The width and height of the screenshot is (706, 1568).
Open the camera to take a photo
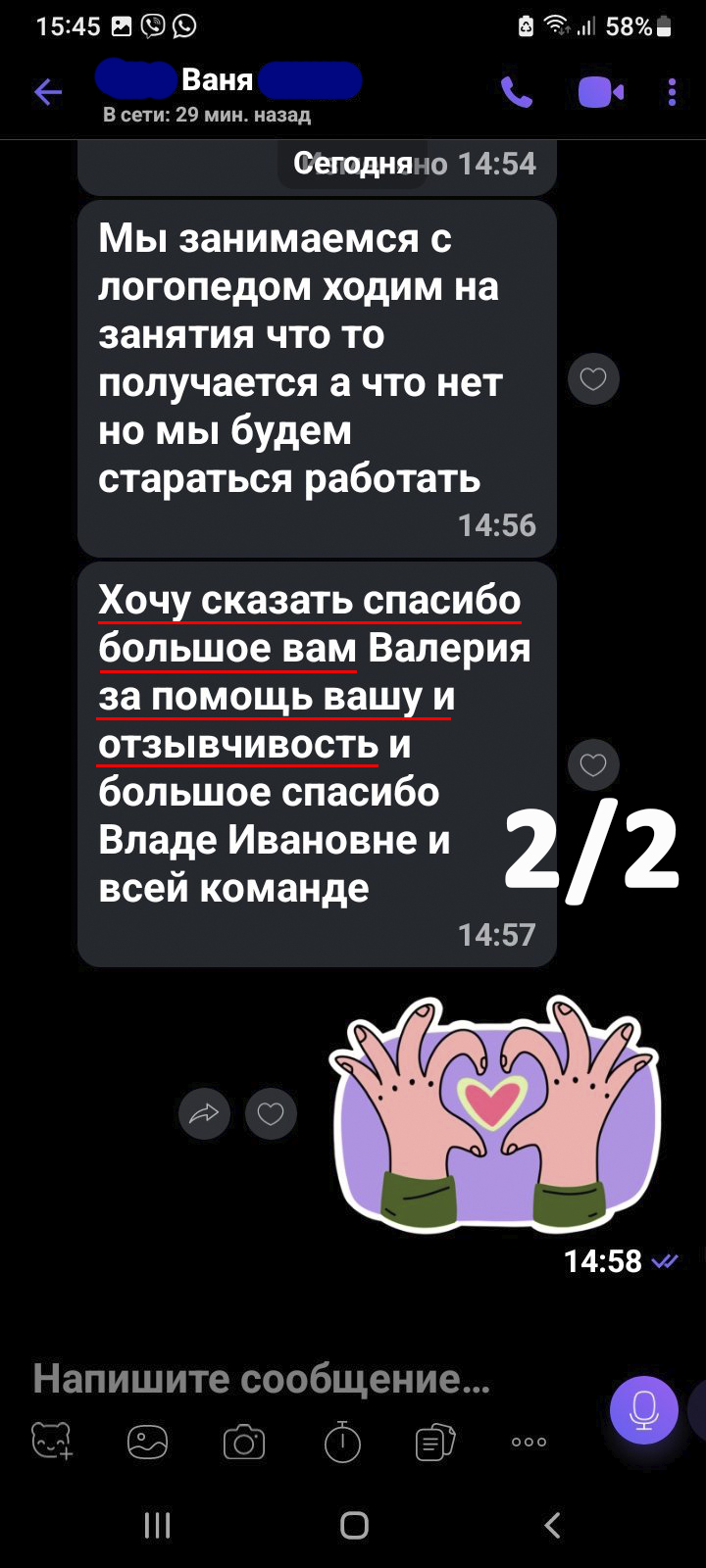244,1443
